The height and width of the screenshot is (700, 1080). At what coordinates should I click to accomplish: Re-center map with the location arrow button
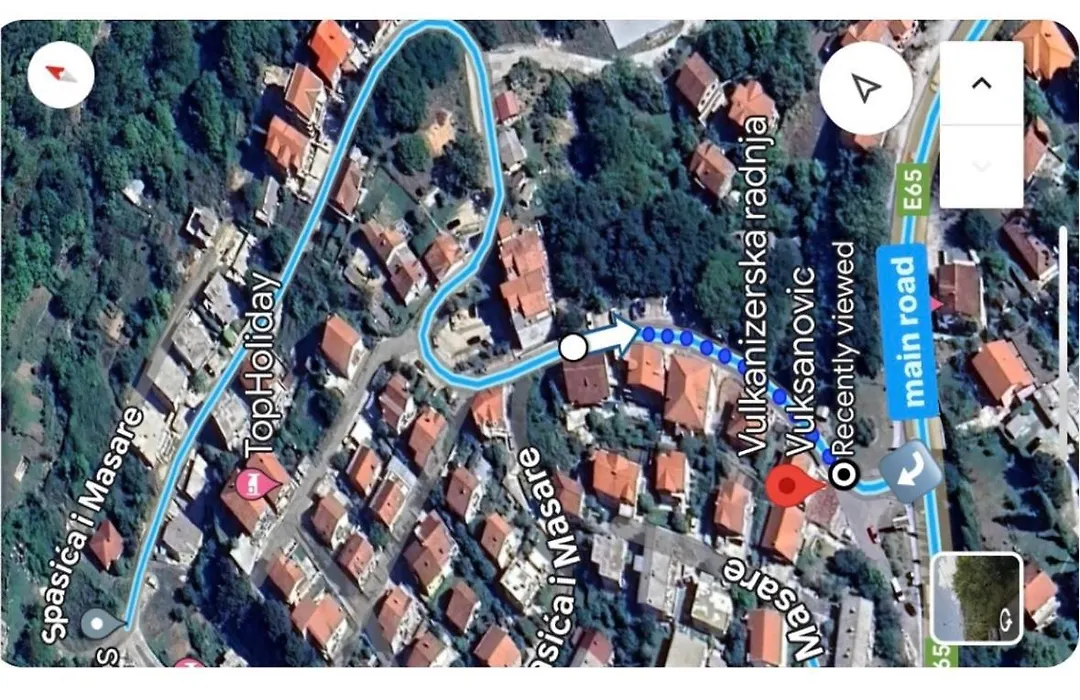pyautogui.click(x=866, y=88)
